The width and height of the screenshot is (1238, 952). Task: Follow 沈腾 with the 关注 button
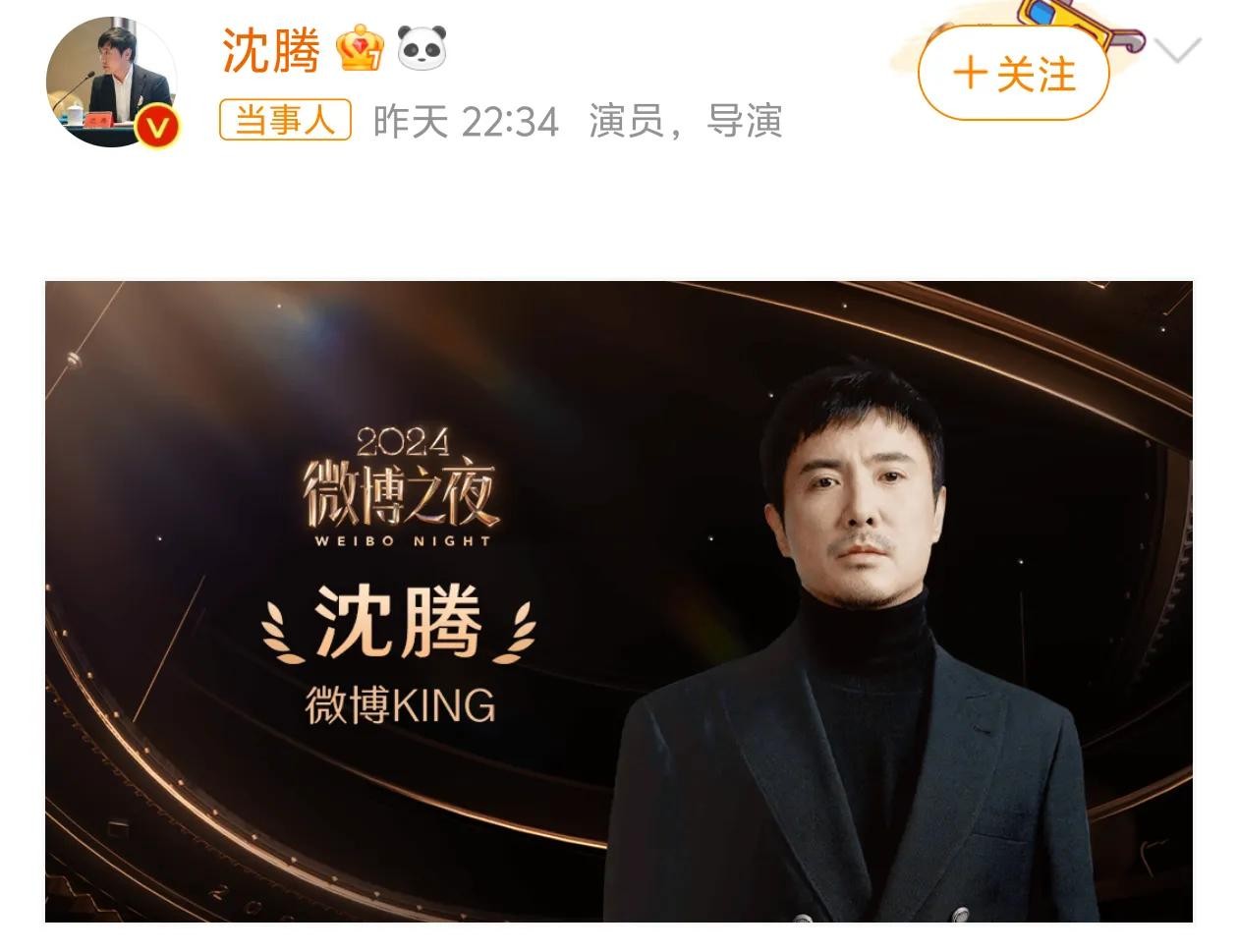click(x=1013, y=74)
